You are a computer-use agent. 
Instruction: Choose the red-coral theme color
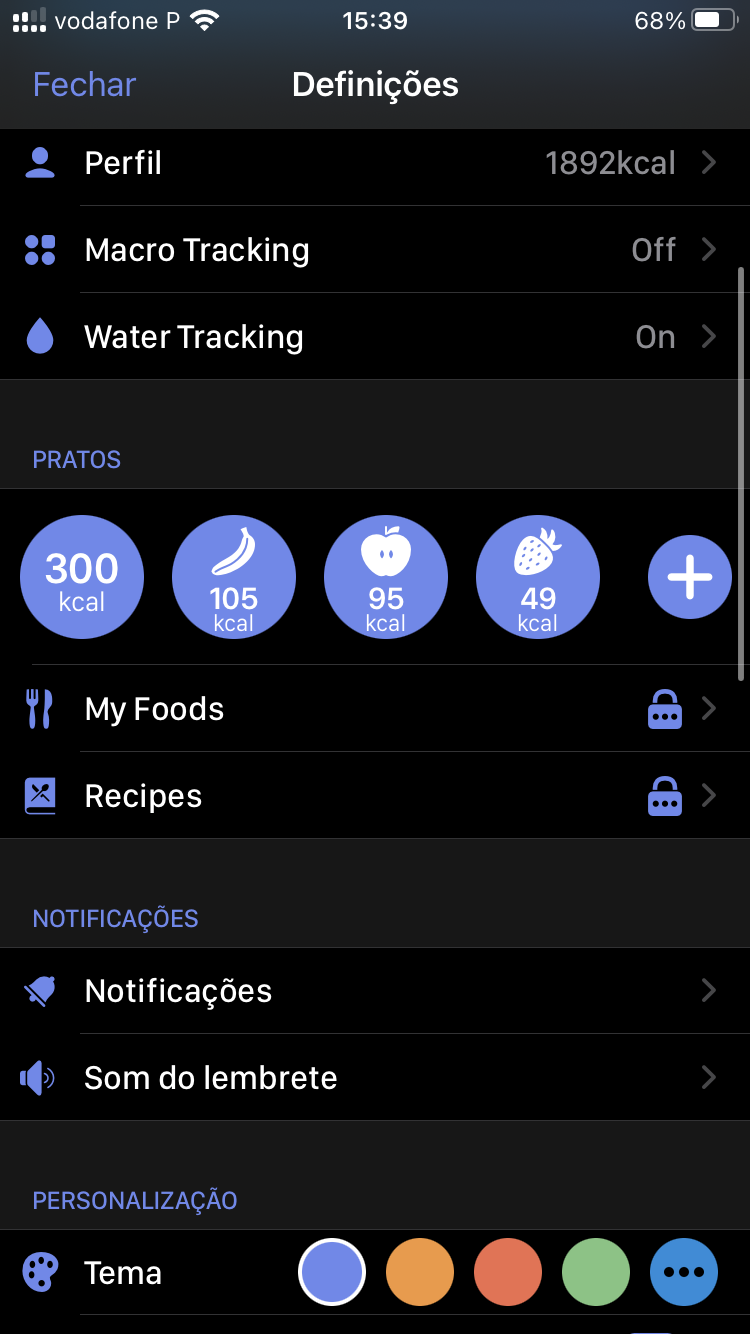(508, 1273)
